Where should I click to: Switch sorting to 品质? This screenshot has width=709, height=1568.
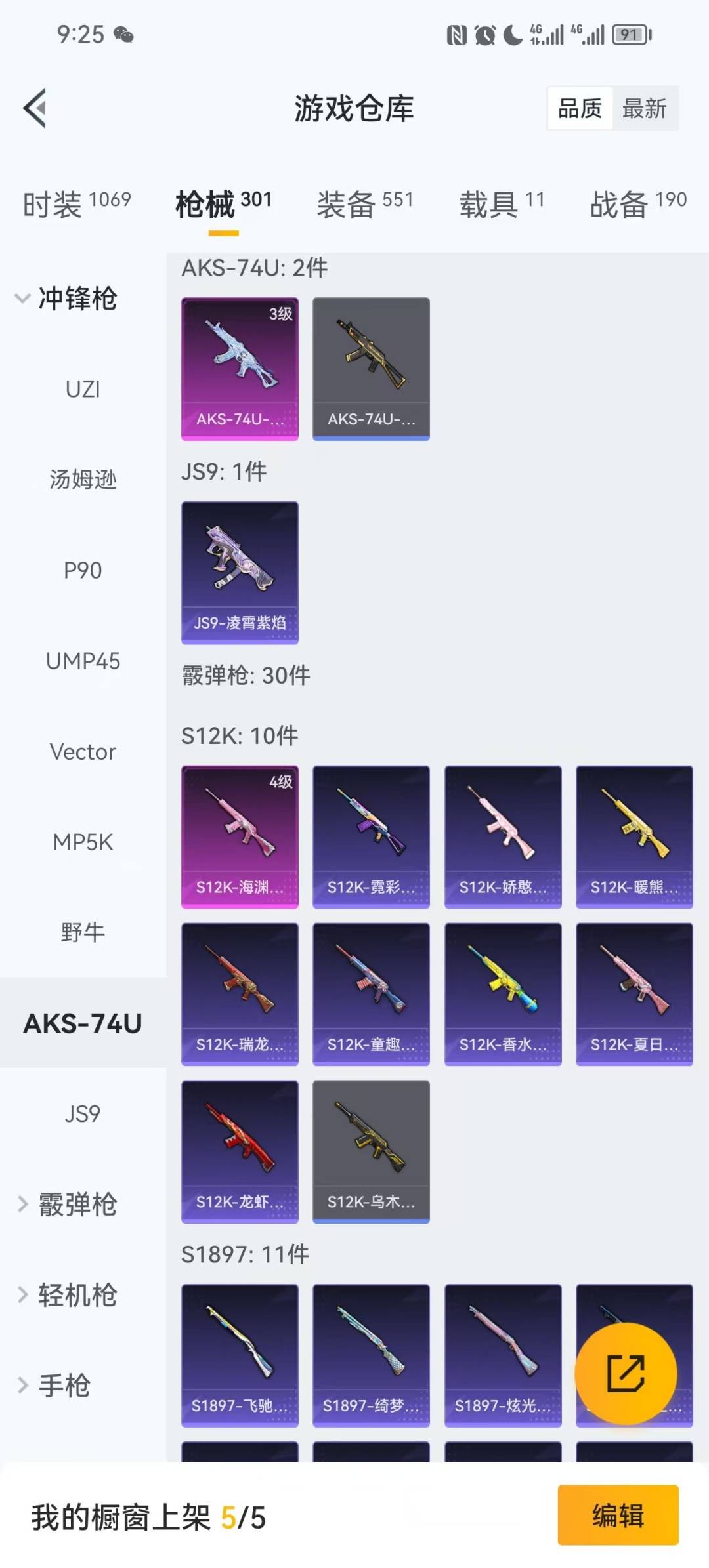(578, 108)
